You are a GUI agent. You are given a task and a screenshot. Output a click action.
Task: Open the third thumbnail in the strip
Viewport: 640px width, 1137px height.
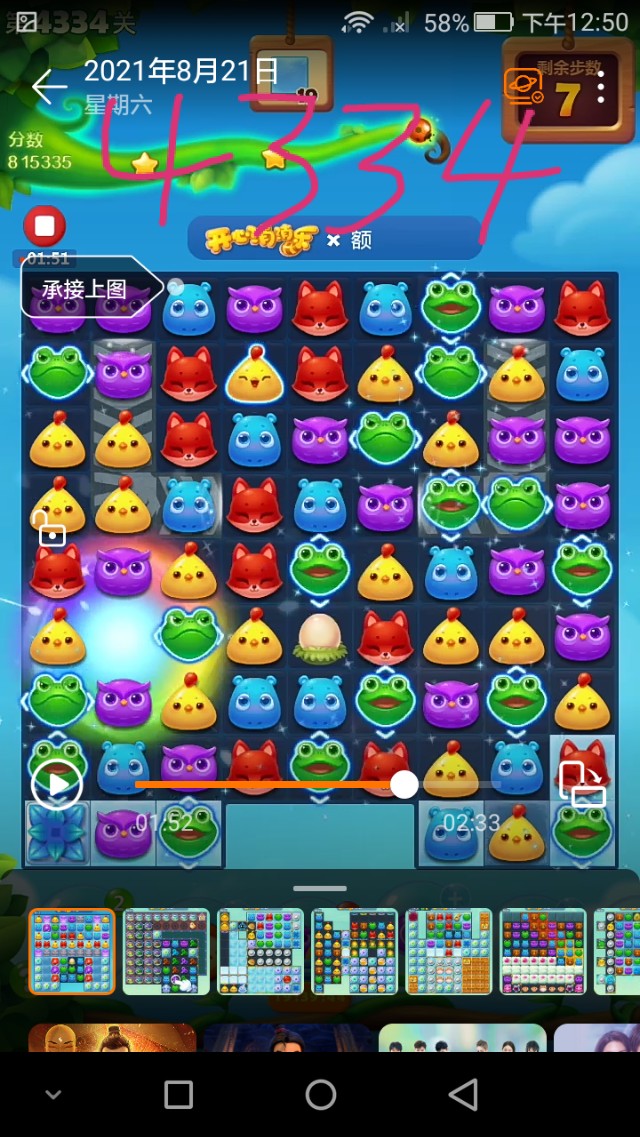tap(260, 952)
